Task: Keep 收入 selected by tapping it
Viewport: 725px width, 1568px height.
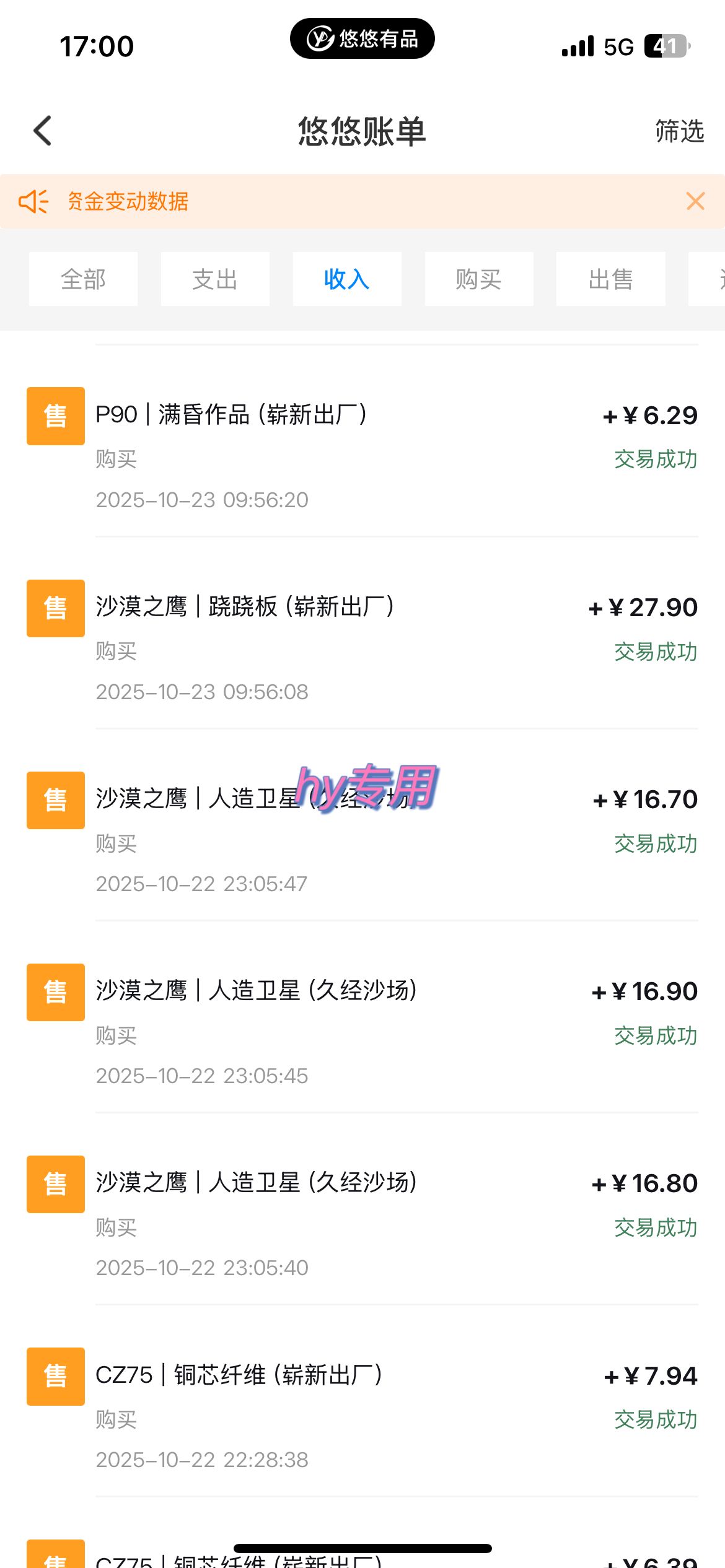Action: 347,279
